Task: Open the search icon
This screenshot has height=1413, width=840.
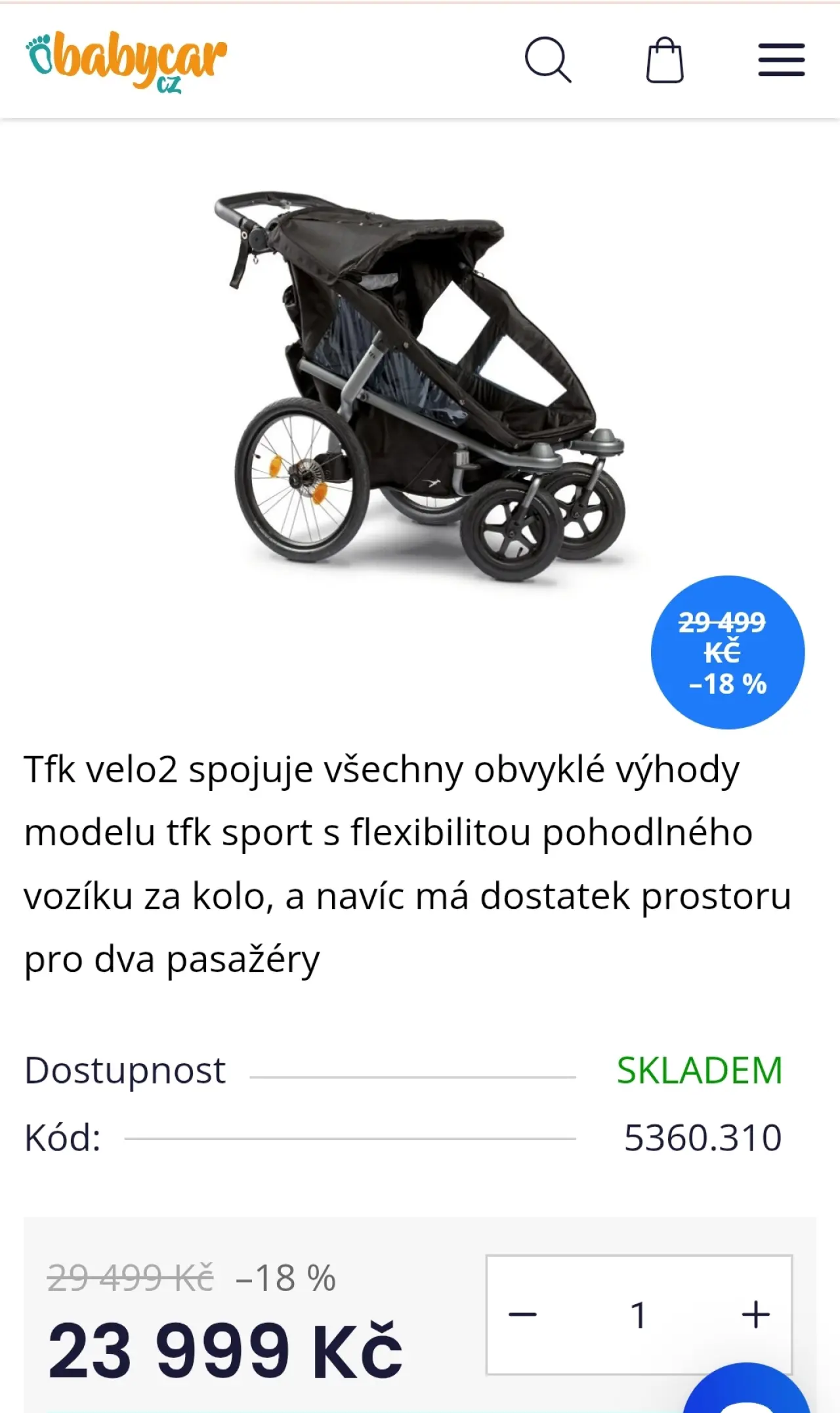Action: [x=547, y=60]
